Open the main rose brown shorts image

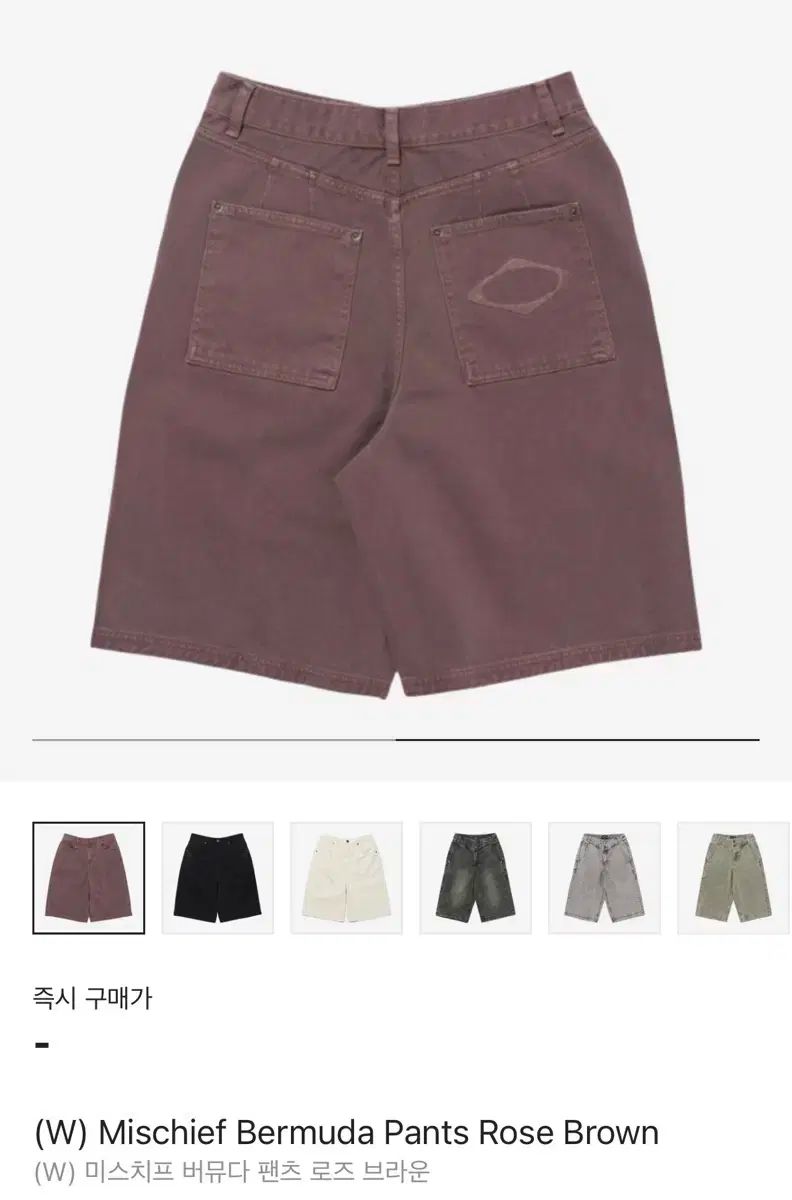(x=396, y=380)
